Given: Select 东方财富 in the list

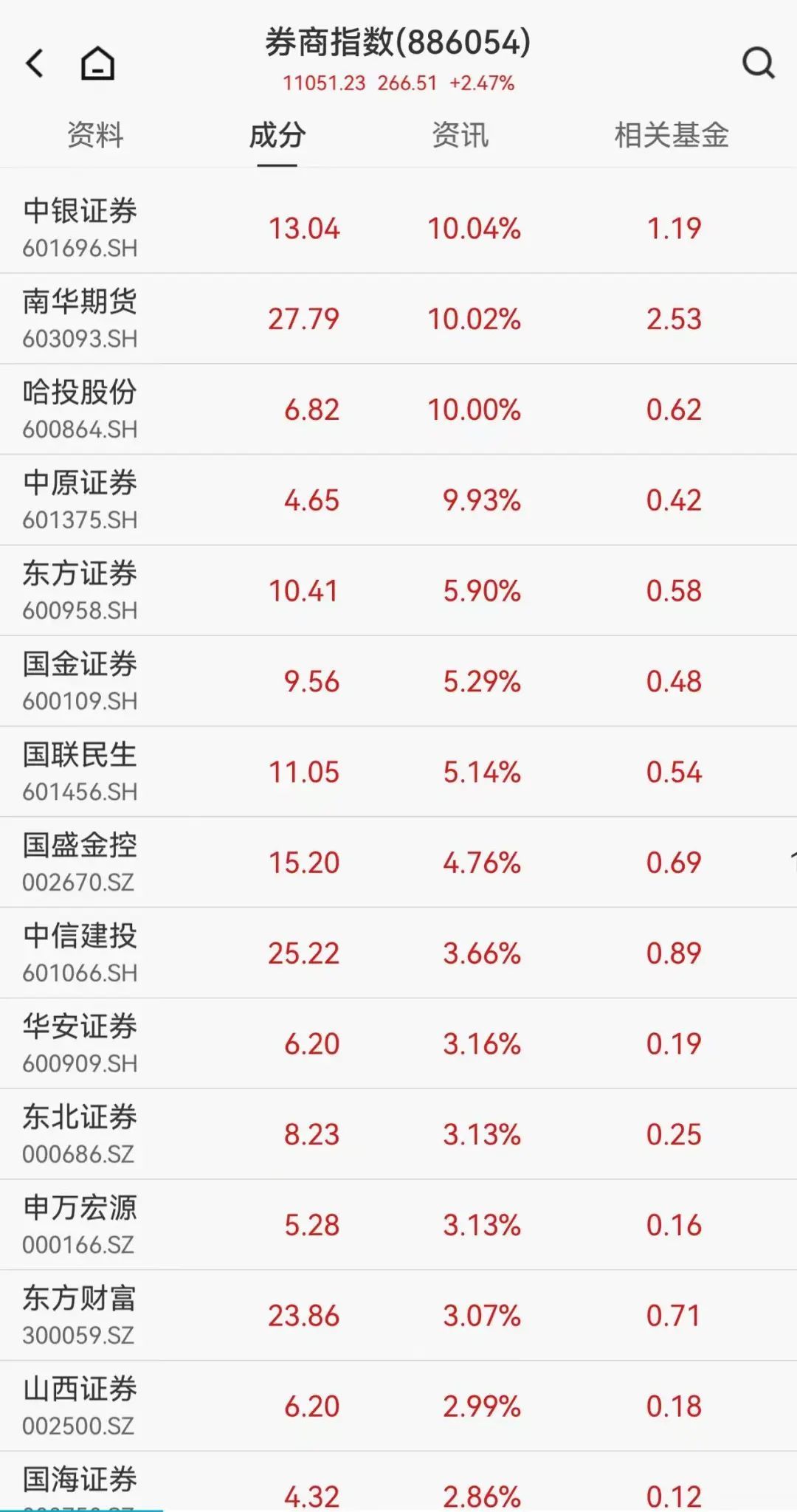Looking at the screenshot, I should (398, 1316).
